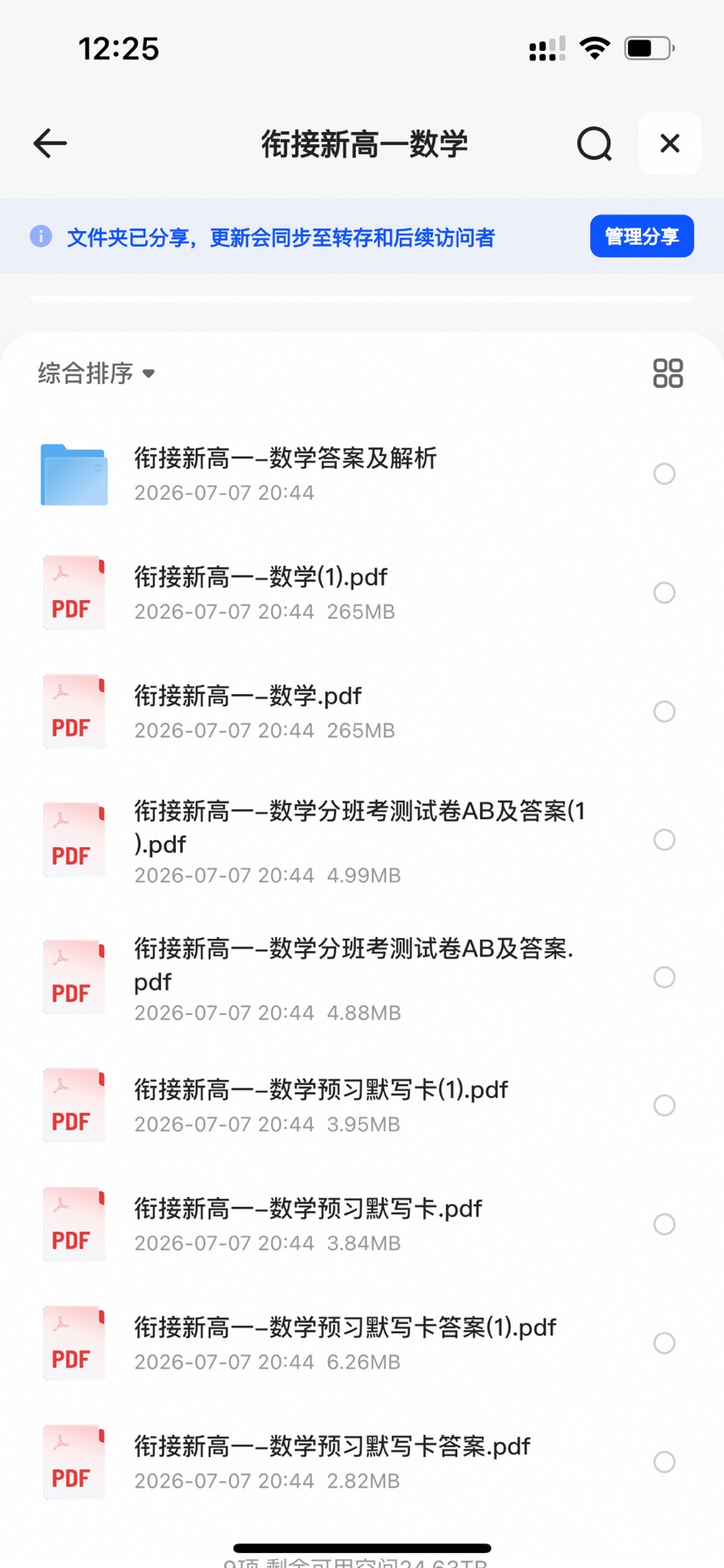This screenshot has height=1568, width=724.
Task: Switch to grid view layout
Action: tap(668, 374)
